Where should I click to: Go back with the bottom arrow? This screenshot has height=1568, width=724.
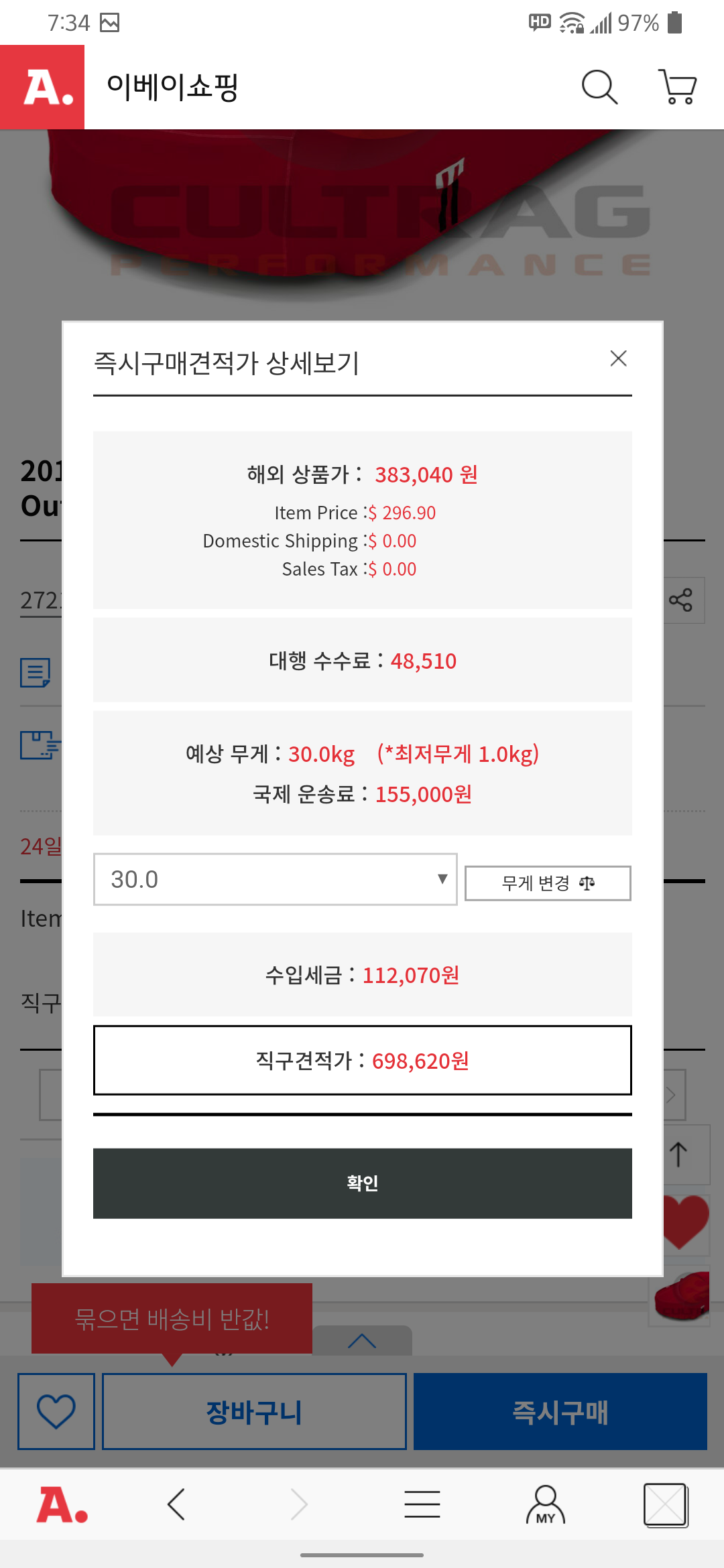tap(176, 1505)
